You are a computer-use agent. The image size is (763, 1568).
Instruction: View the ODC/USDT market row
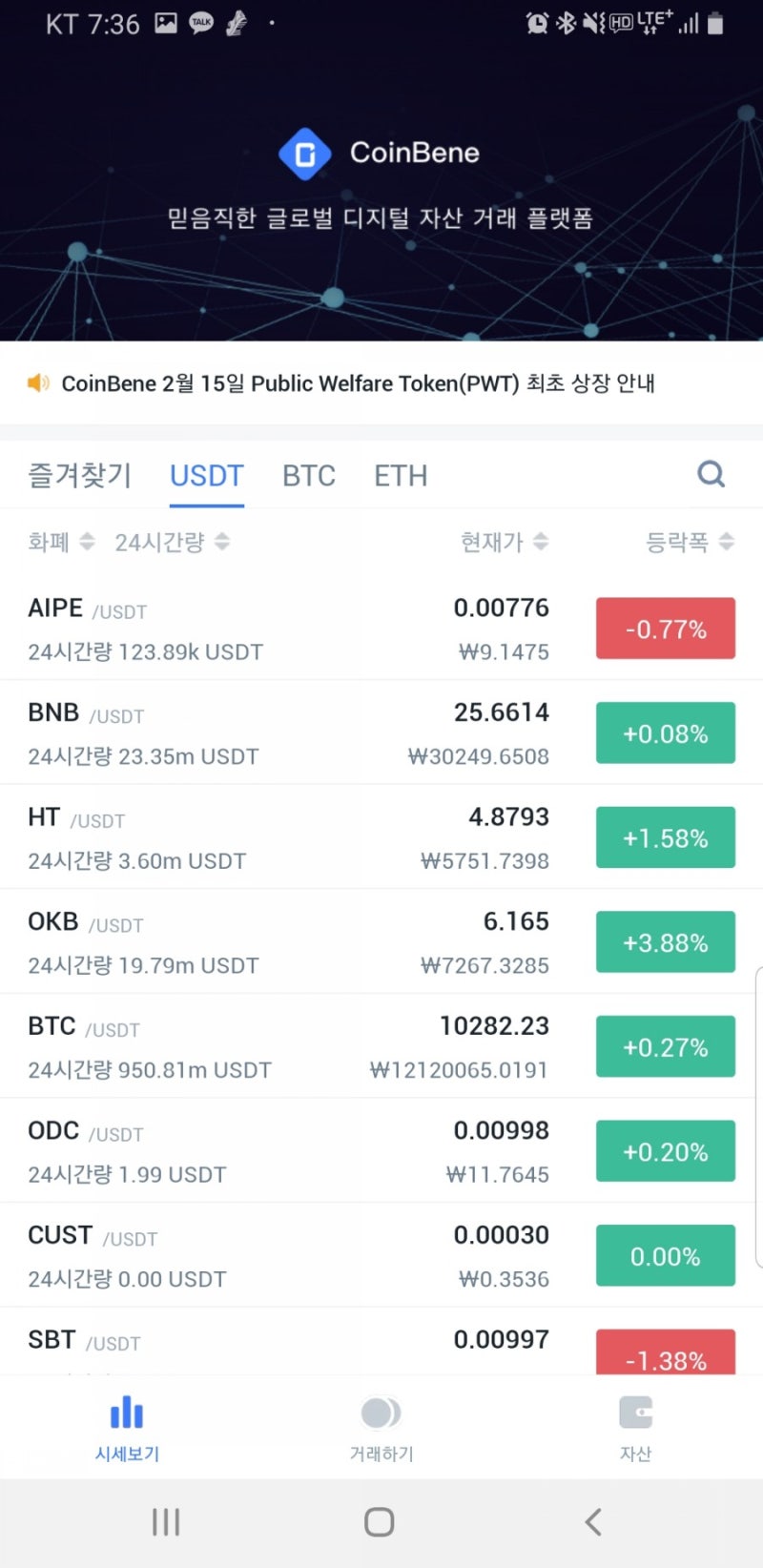coord(286,1151)
